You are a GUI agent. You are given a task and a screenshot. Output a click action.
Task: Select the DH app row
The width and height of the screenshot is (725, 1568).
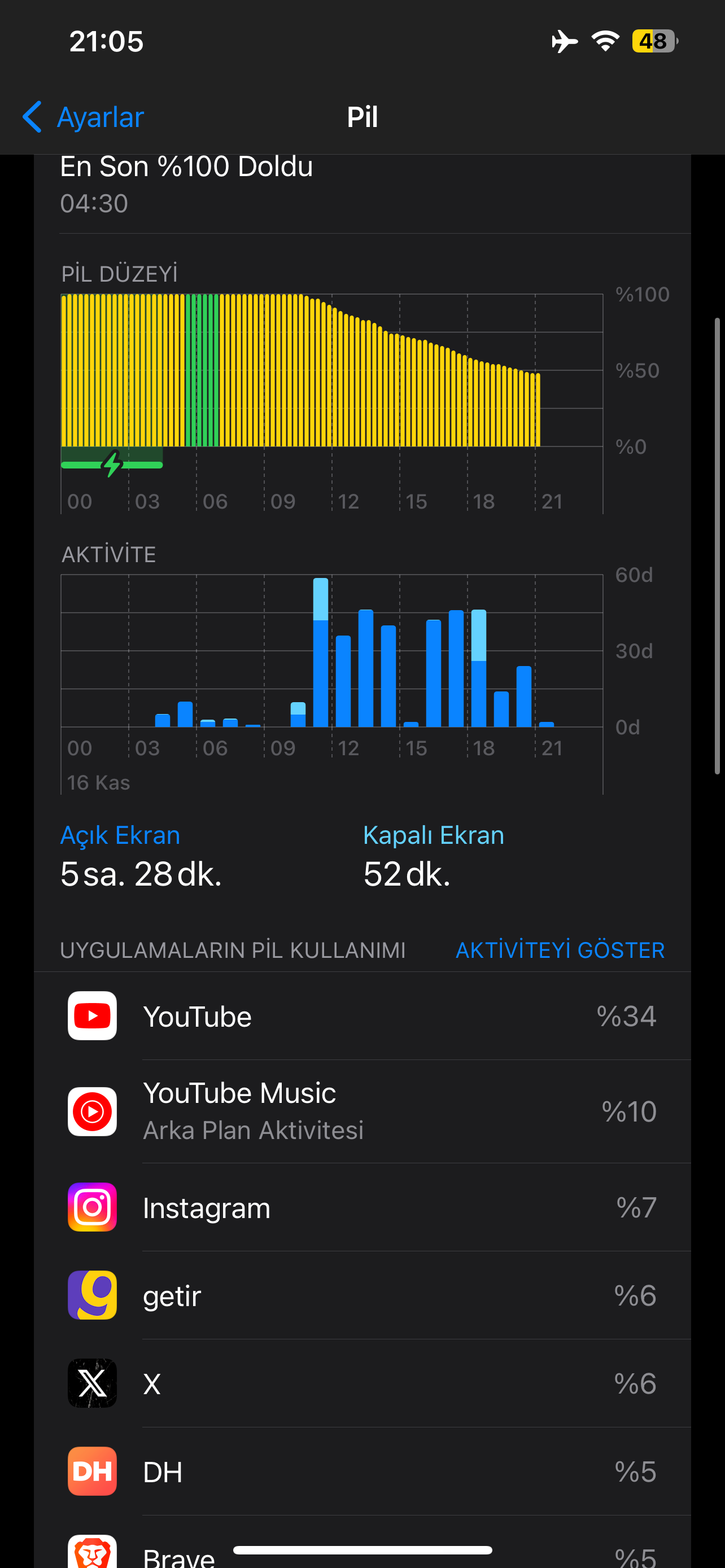(362, 1471)
